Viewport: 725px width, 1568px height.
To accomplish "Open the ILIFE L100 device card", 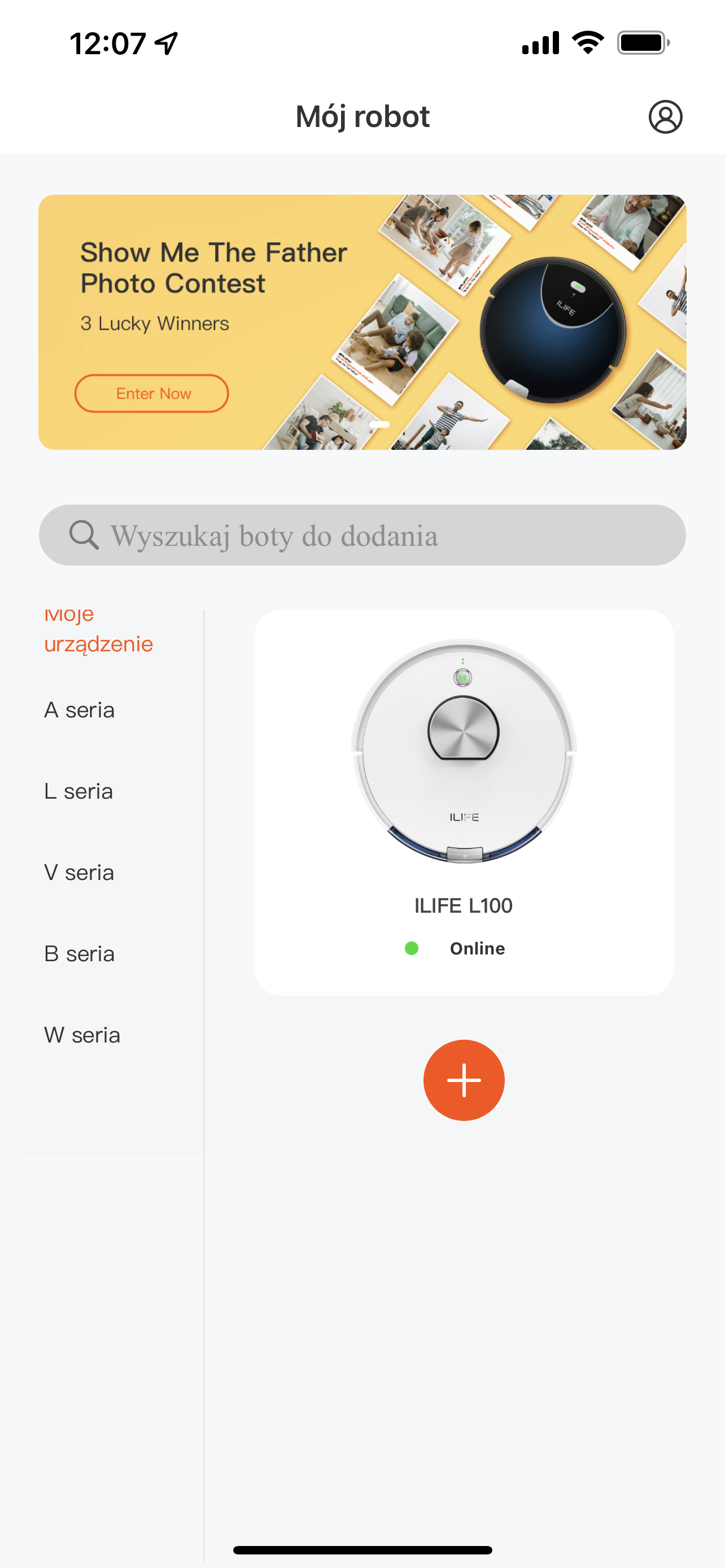I will click(463, 802).
